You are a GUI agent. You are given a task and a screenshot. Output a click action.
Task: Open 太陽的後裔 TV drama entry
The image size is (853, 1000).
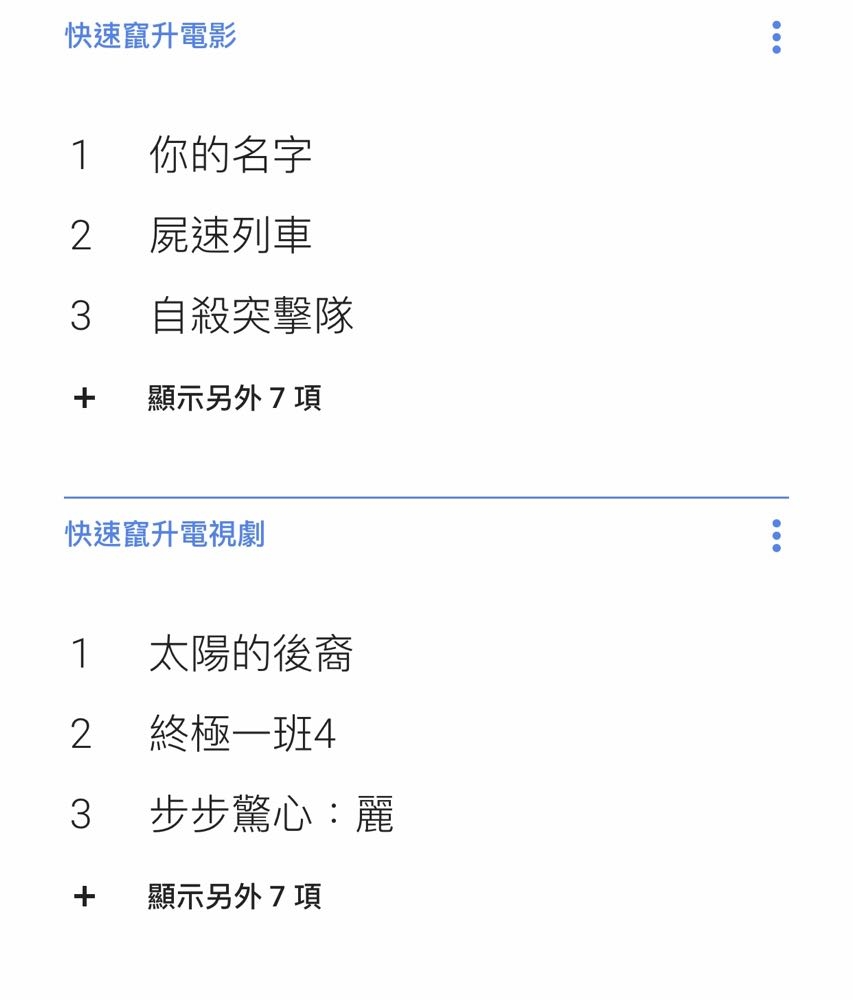(x=251, y=655)
